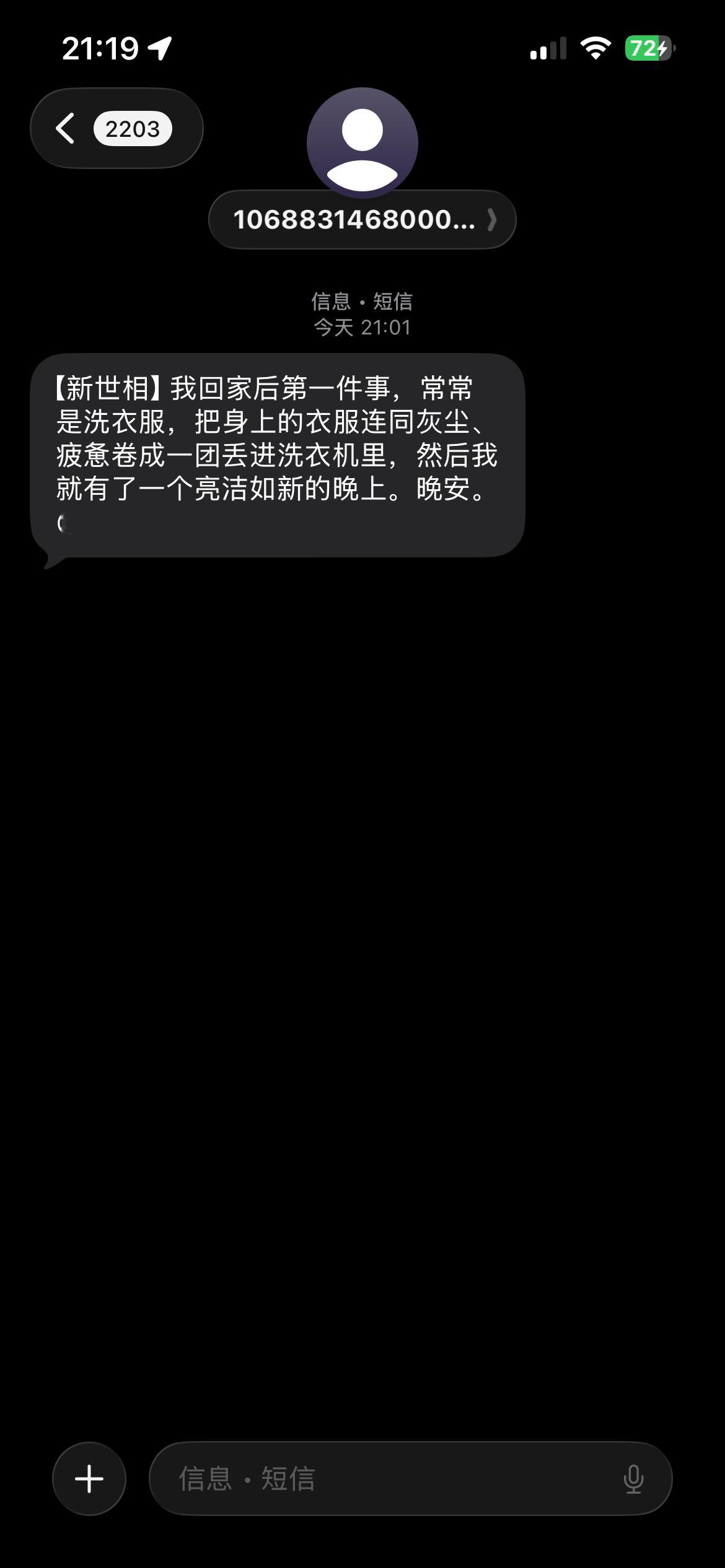Tap the 今天 21:01 timestamp
The width and height of the screenshot is (725, 1568).
(362, 328)
